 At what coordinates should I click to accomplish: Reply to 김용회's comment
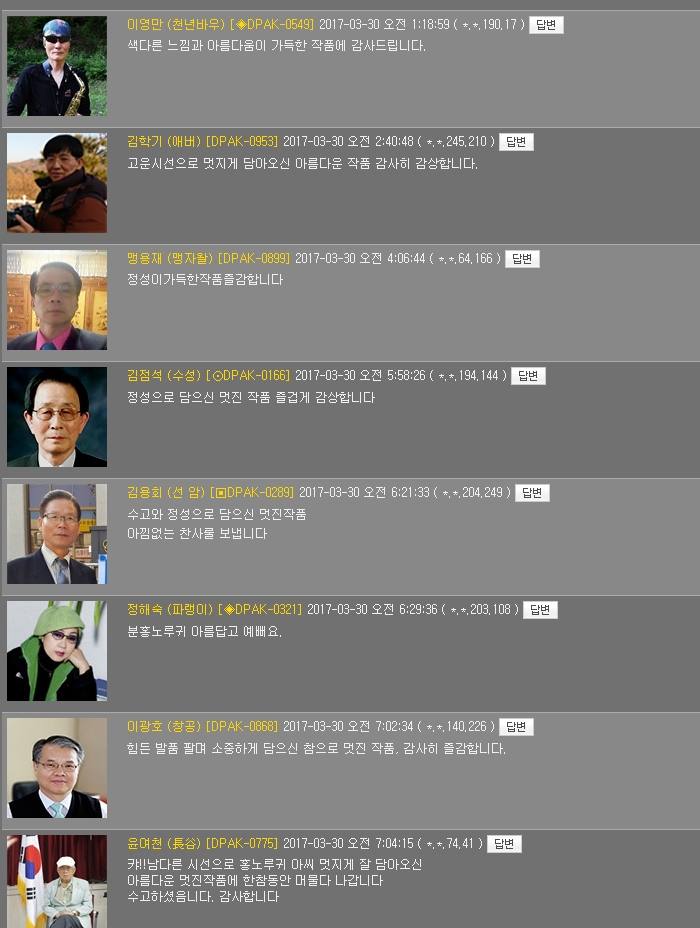click(532, 493)
